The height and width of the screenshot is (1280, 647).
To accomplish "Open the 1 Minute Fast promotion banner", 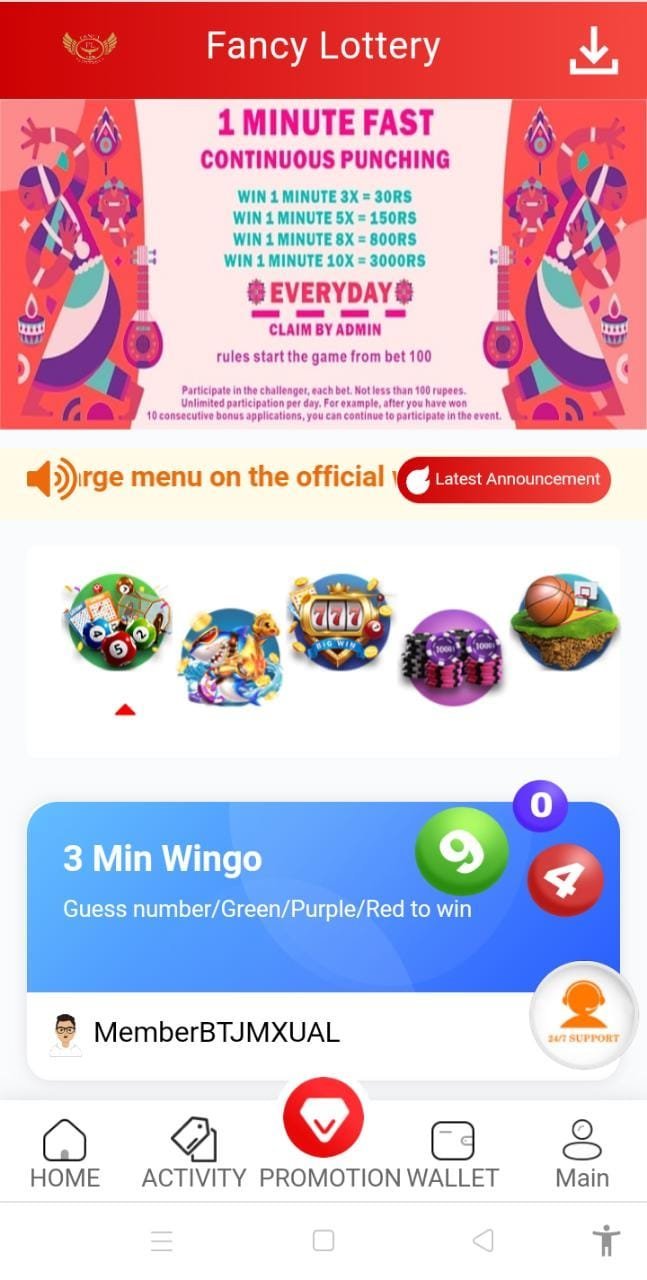I will [x=323, y=265].
